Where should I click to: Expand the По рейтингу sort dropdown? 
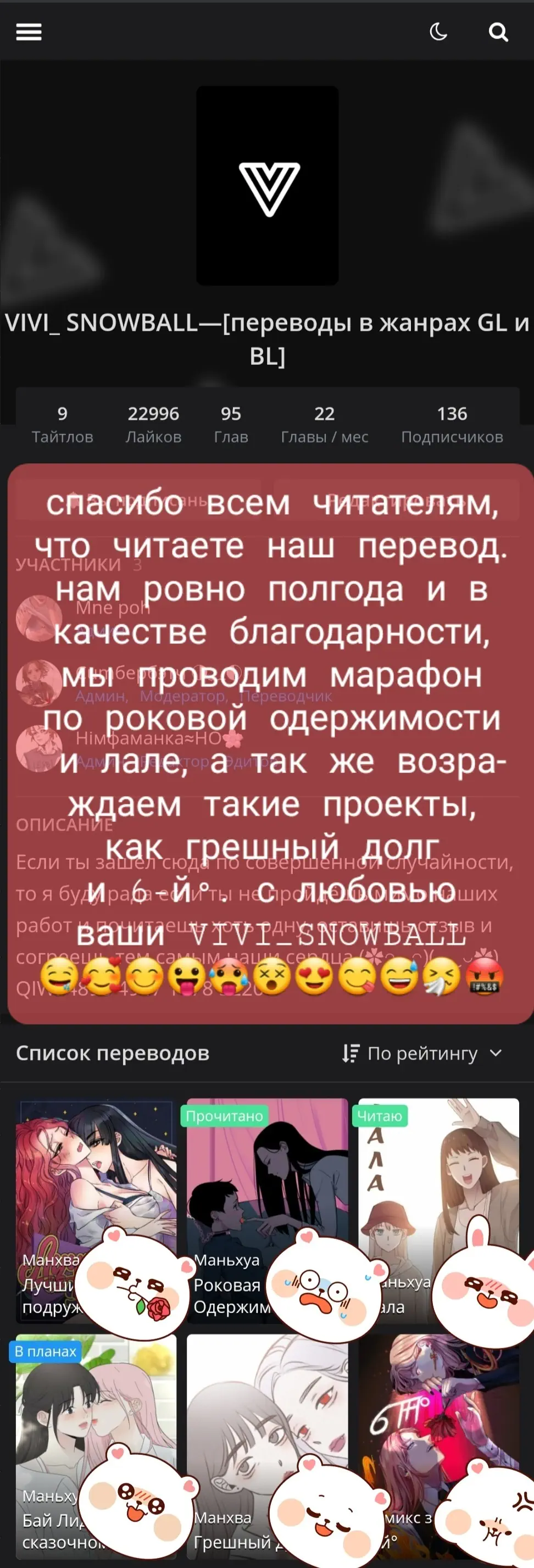(422, 1053)
